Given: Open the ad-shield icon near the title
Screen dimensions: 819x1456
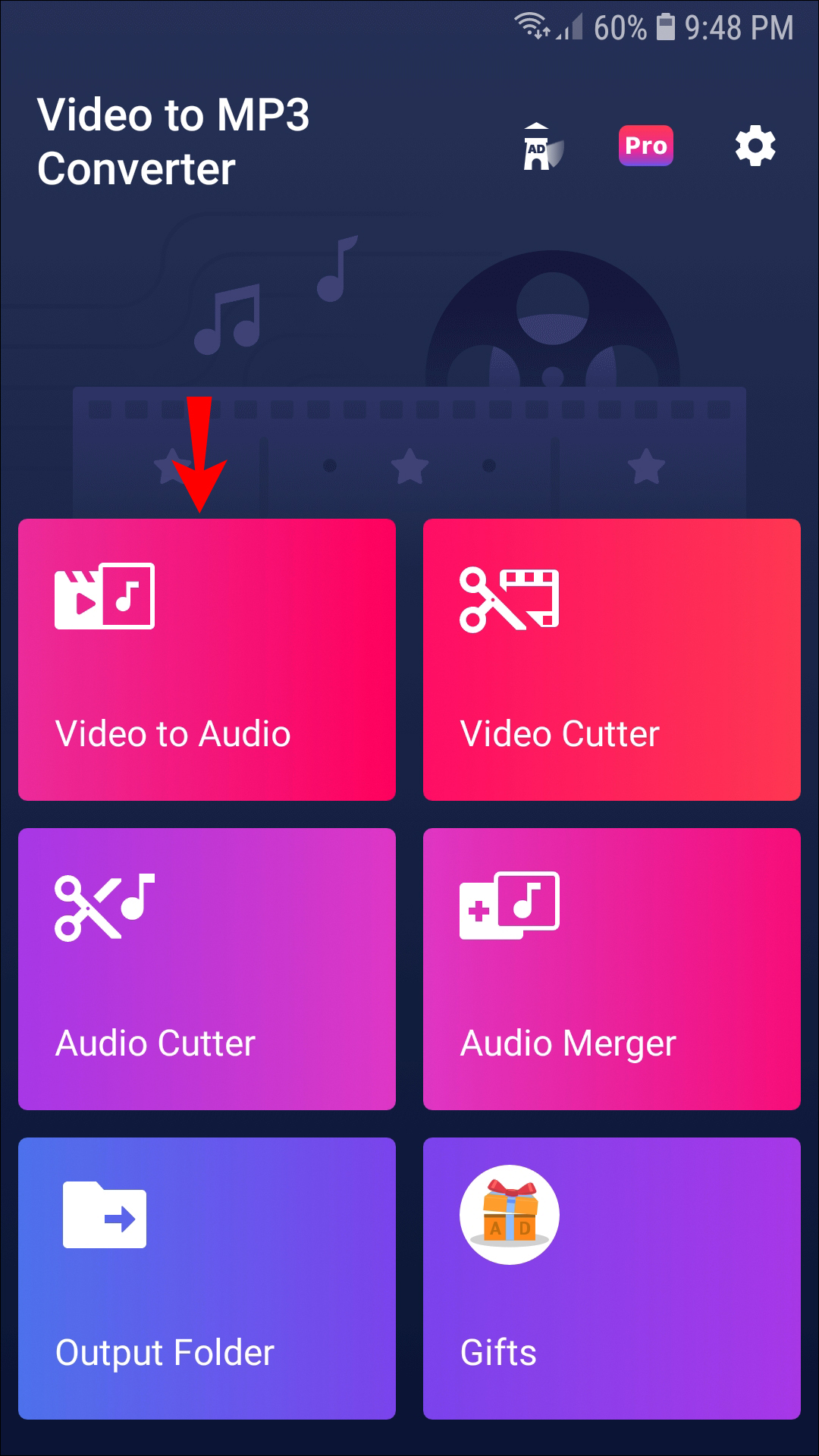Looking at the screenshot, I should [540, 146].
